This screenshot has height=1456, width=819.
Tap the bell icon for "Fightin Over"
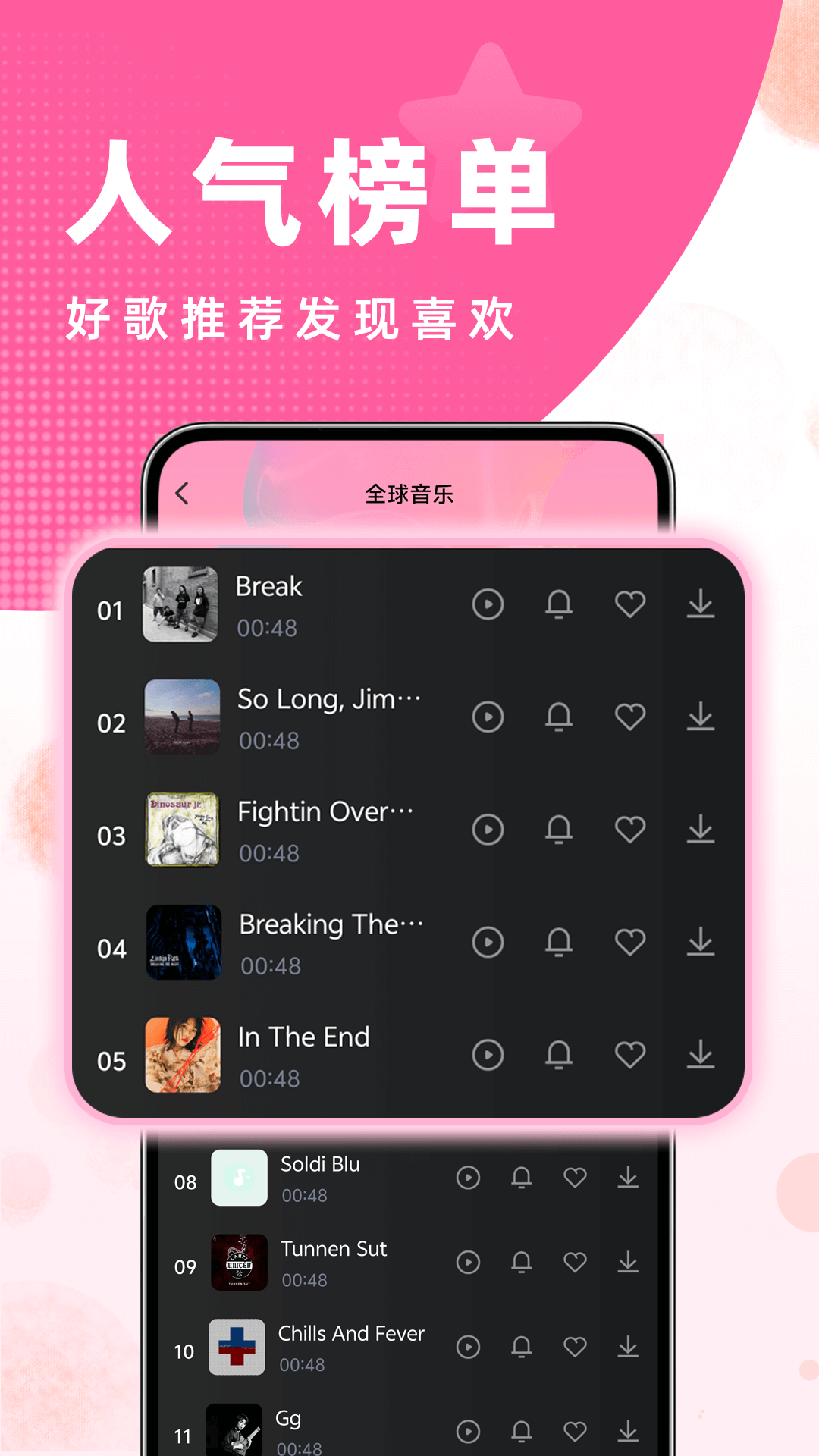pyautogui.click(x=560, y=830)
